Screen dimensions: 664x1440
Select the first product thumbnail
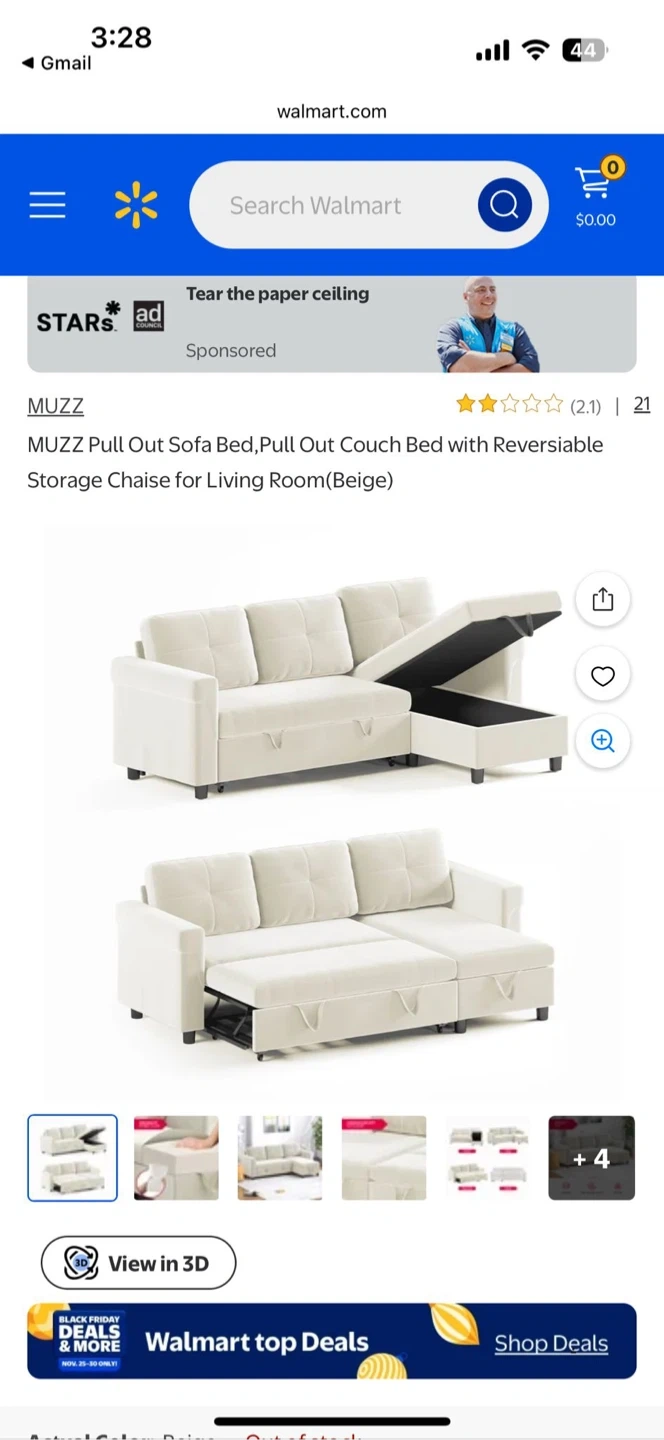tap(72, 1157)
